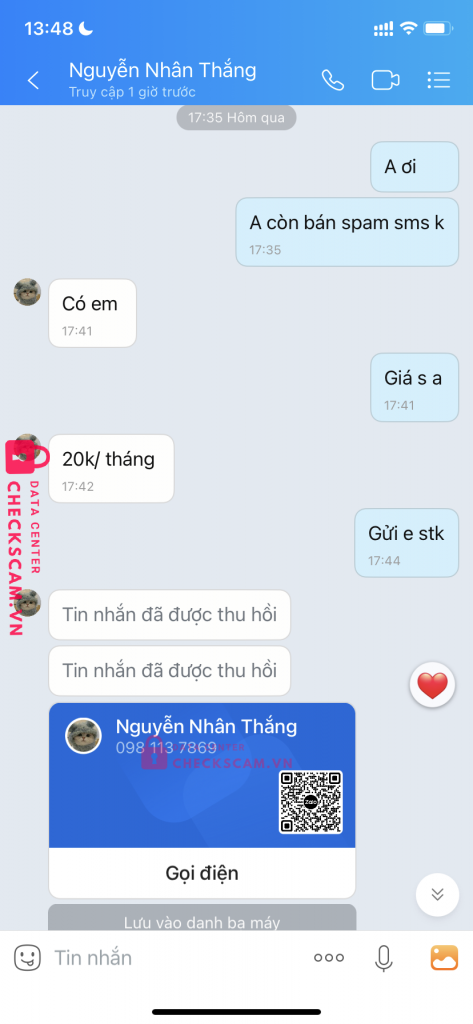The image size is (473, 1024).
Task: Open the chat options menu
Action: point(438,80)
